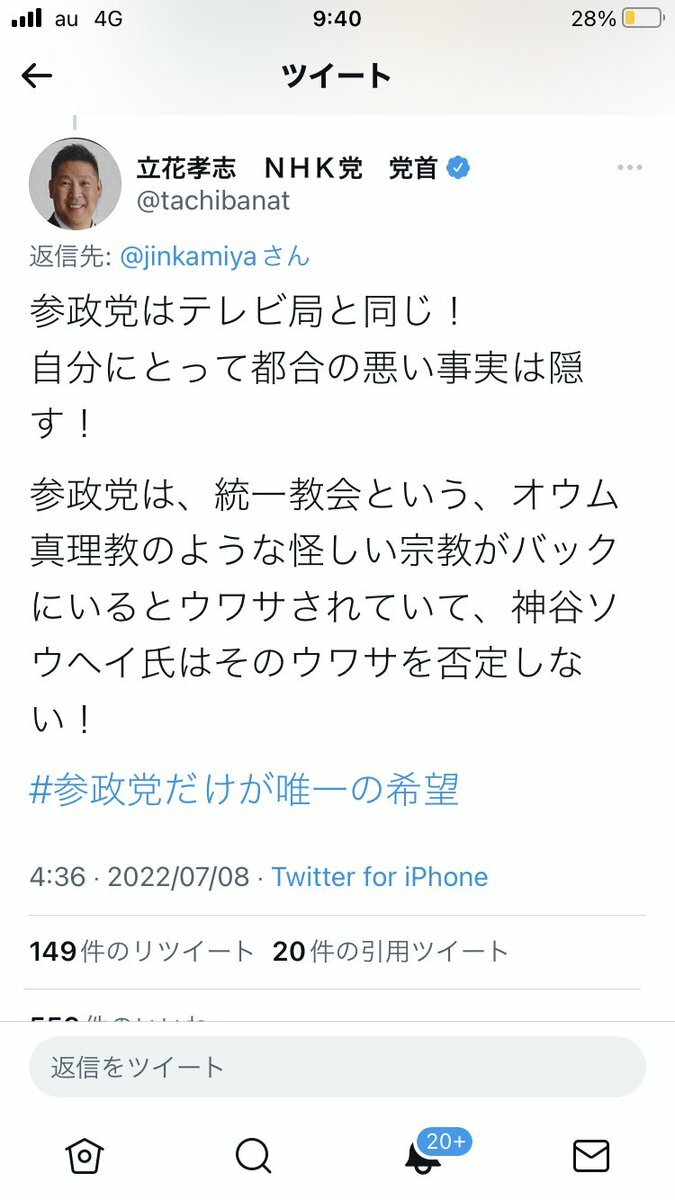The height and width of the screenshot is (1200, 675).
Task: View the 149件のリツイート list
Action: tap(141, 951)
